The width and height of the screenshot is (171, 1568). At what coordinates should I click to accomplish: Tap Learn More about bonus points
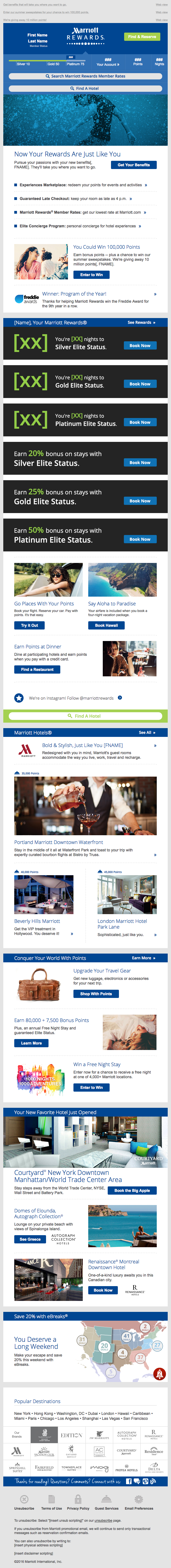point(31,1043)
